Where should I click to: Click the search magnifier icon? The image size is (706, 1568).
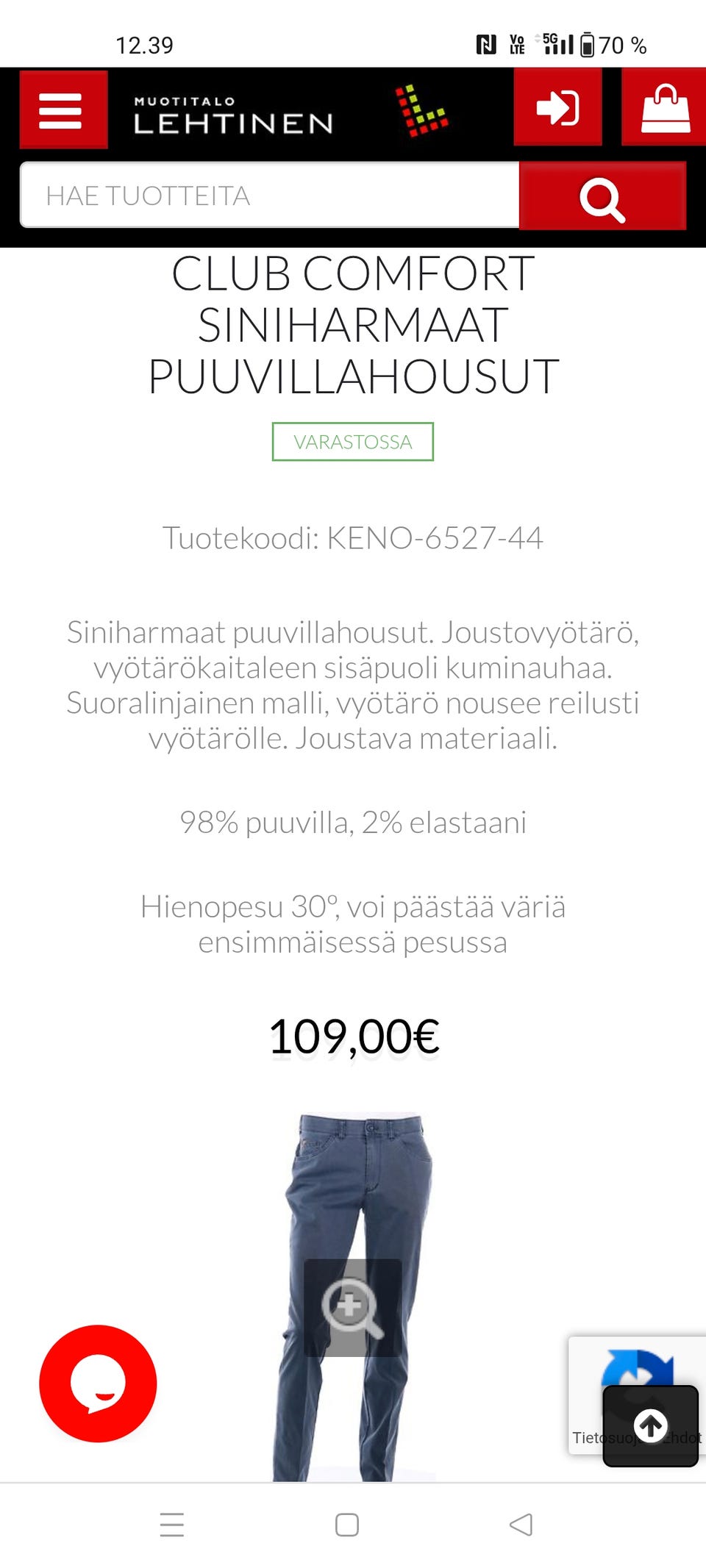pos(602,196)
